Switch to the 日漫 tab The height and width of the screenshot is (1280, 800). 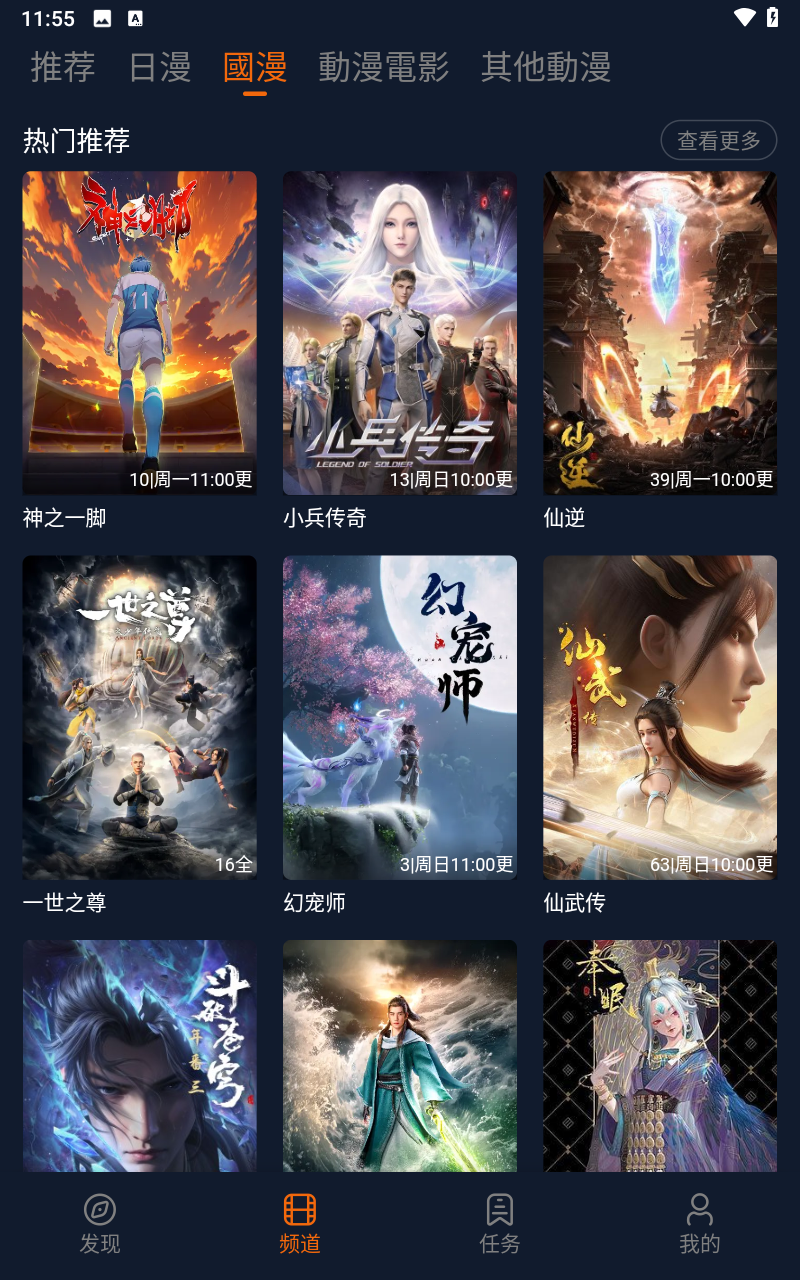click(160, 68)
